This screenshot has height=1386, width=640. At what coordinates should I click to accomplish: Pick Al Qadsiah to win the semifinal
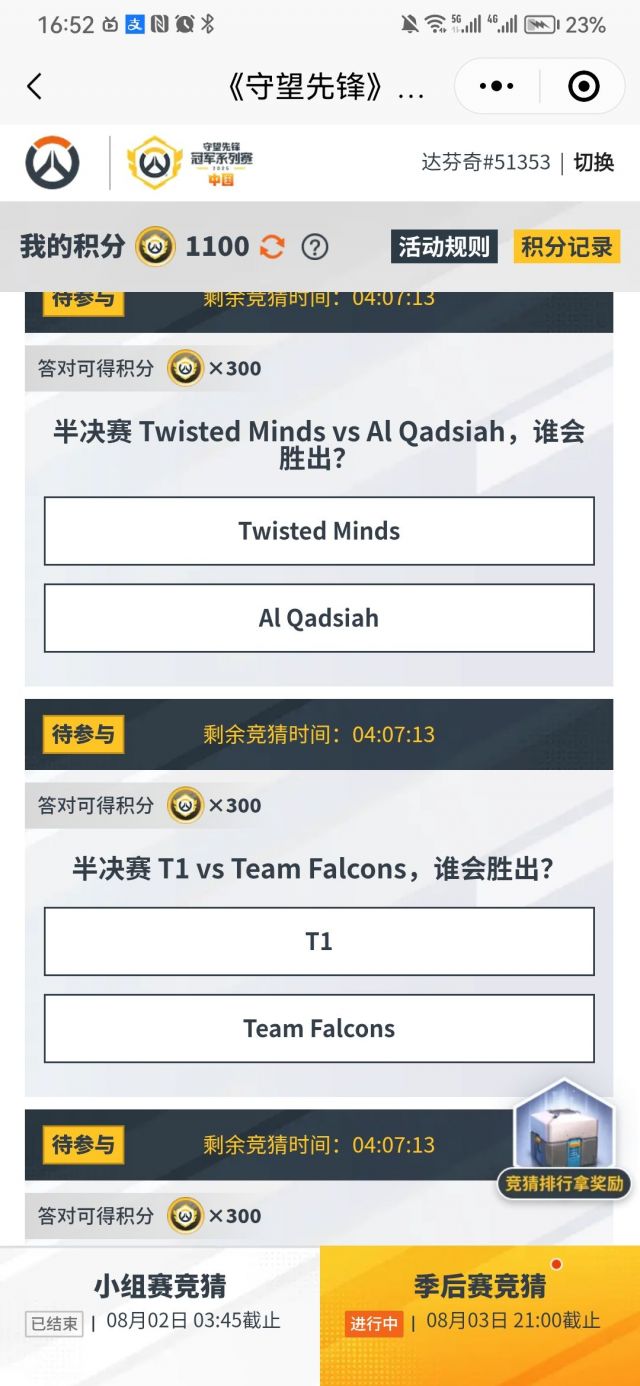point(319,618)
